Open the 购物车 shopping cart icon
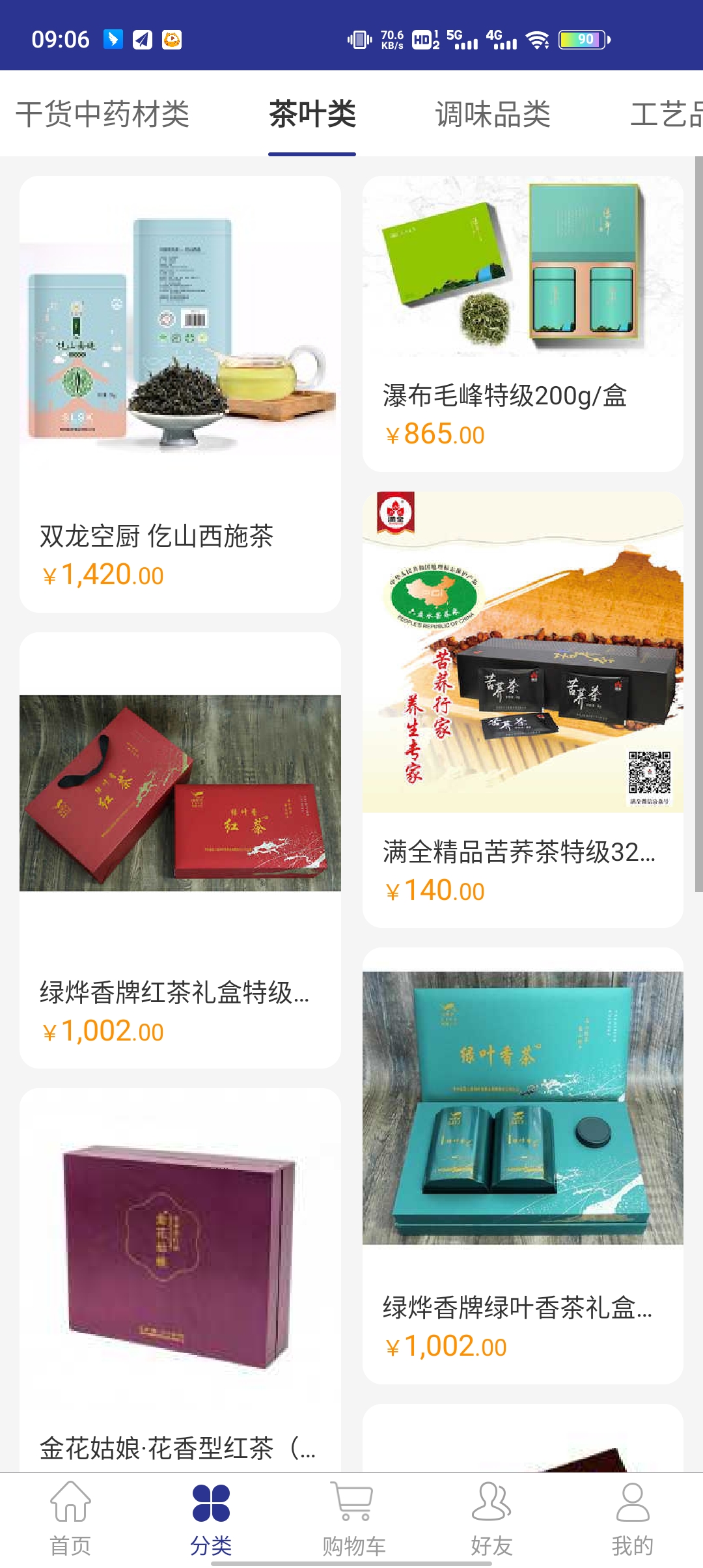Viewport: 703px width, 1568px height. click(351, 1500)
